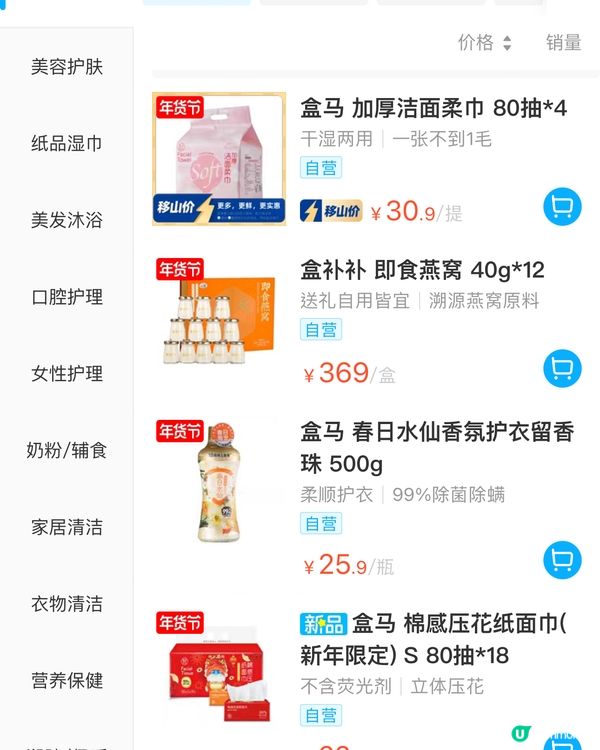
Task: Select the 美容护肤 category
Action: (67, 67)
